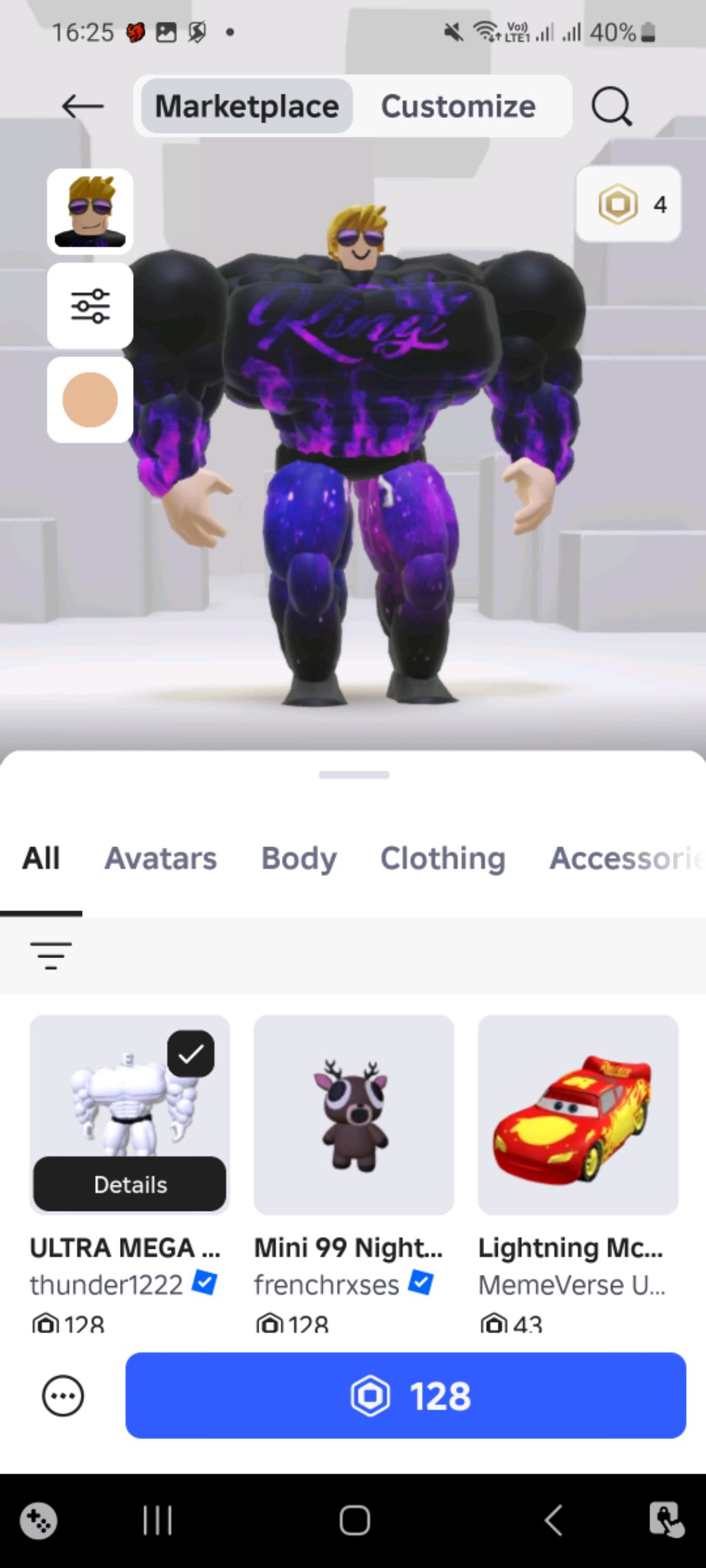Screen dimensions: 706x1568
Task: Open avatar adjustment sliders icon
Action: [x=90, y=306]
